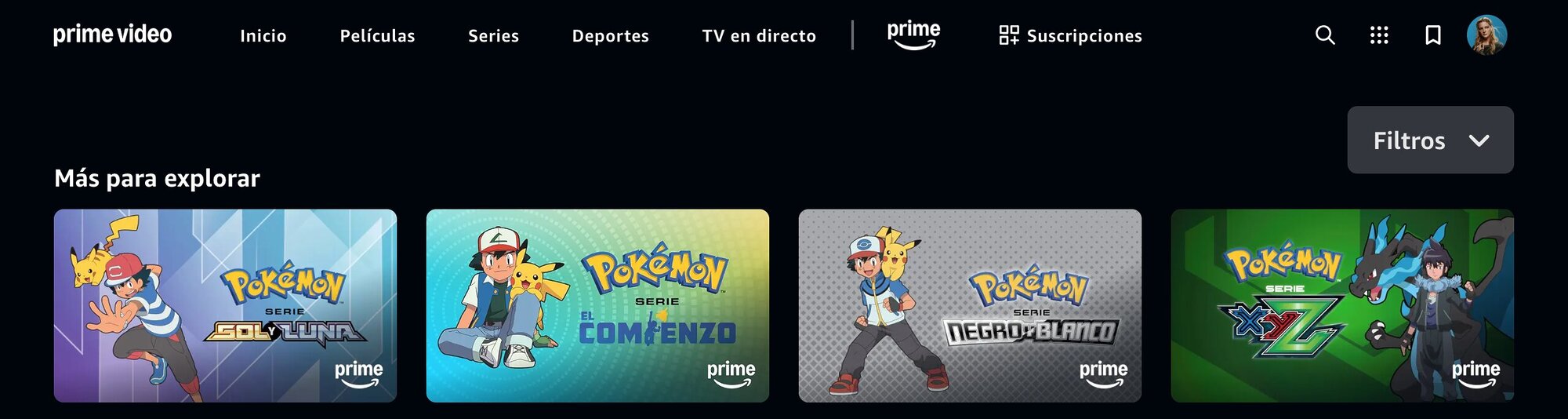Open Suscripciones
The image size is (1568, 419).
(x=1070, y=36)
